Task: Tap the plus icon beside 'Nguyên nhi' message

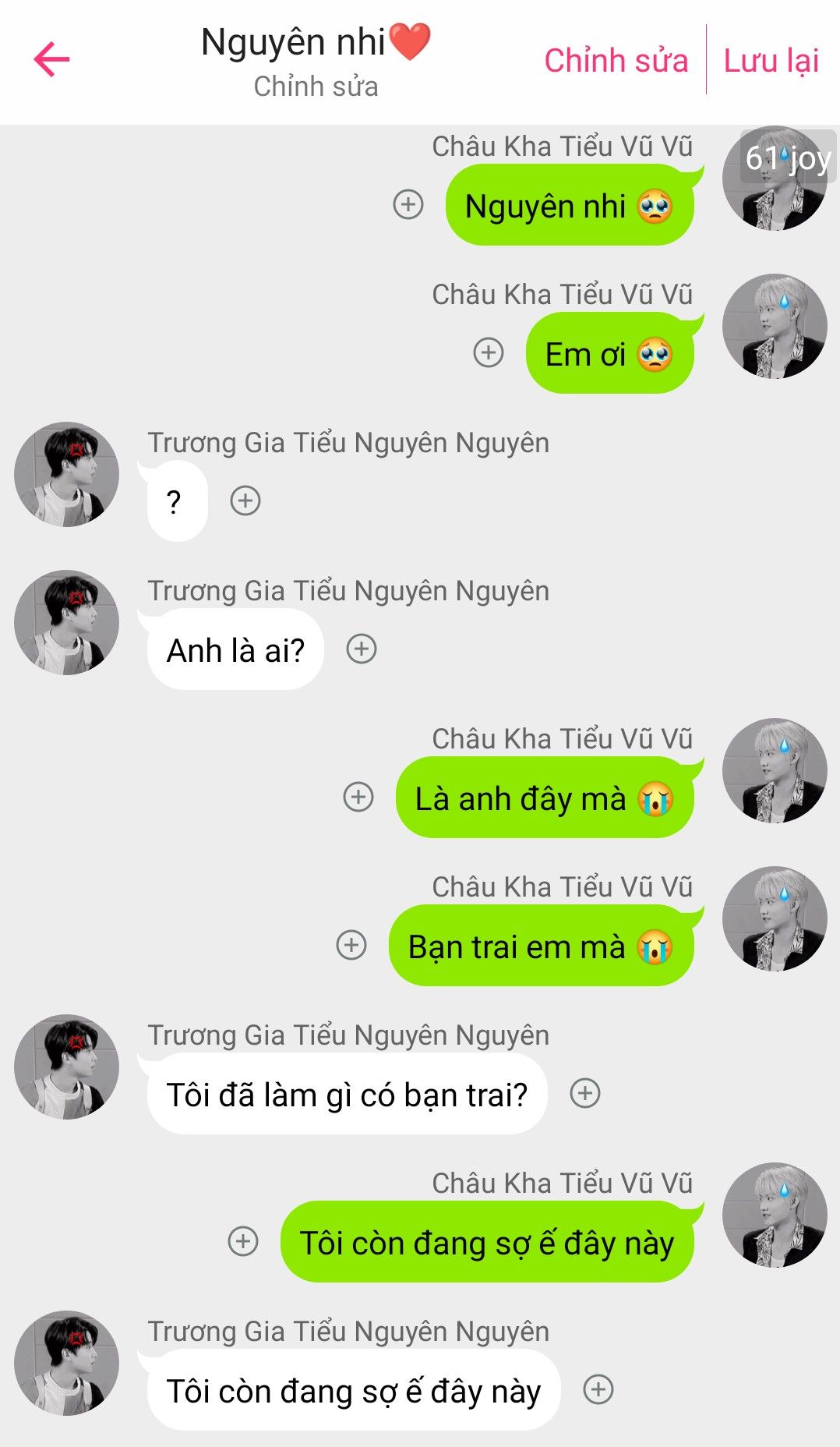Action: click(x=408, y=204)
